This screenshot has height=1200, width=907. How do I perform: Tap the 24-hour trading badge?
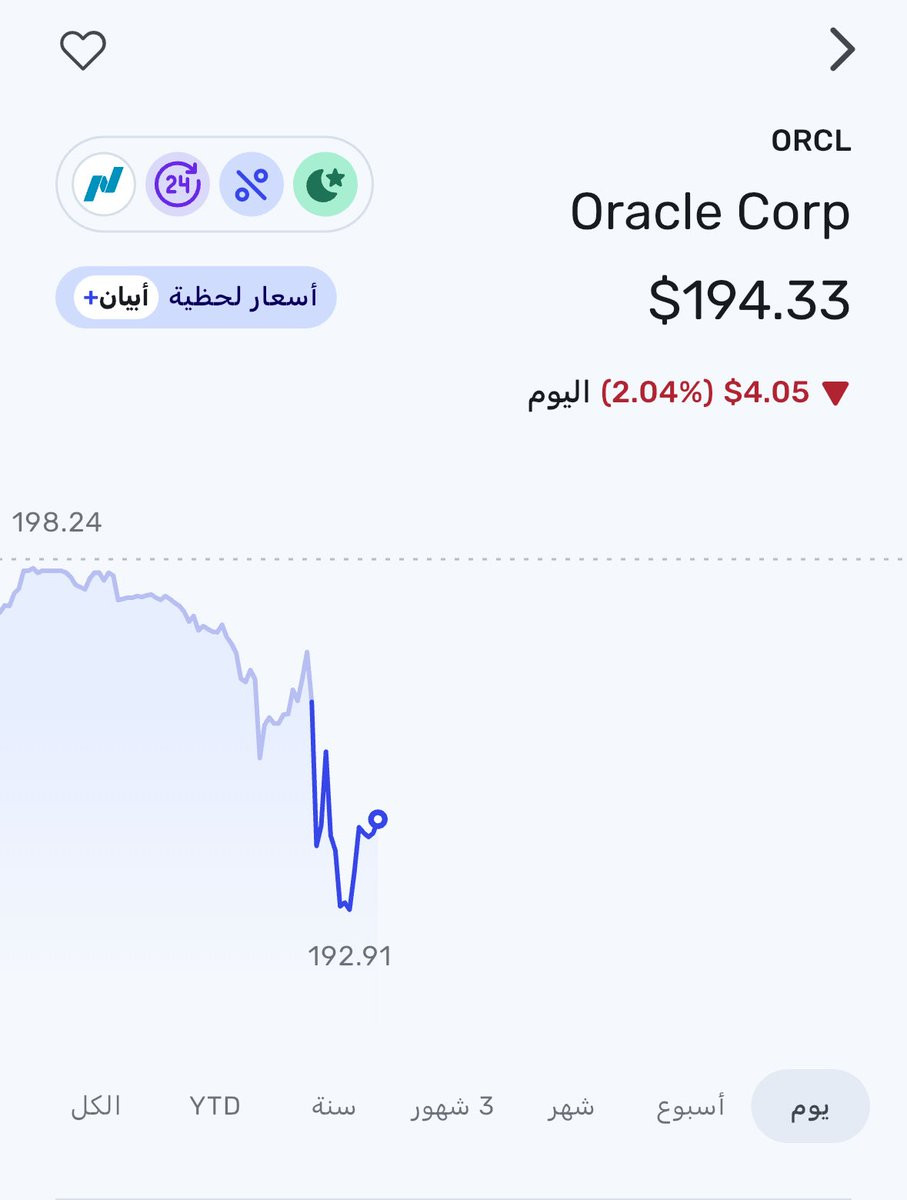tap(177, 185)
